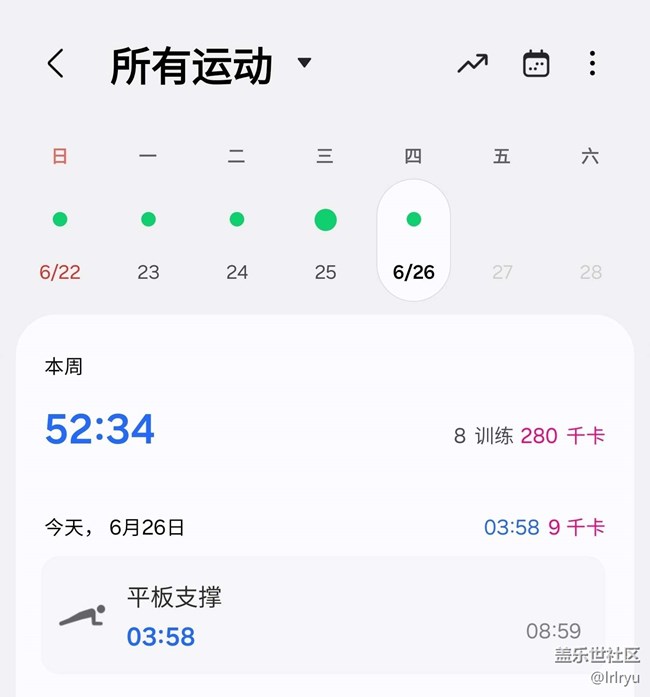Expand the 所有运动 exercise type dropdown
Screen dimensions: 650x697
[304, 64]
